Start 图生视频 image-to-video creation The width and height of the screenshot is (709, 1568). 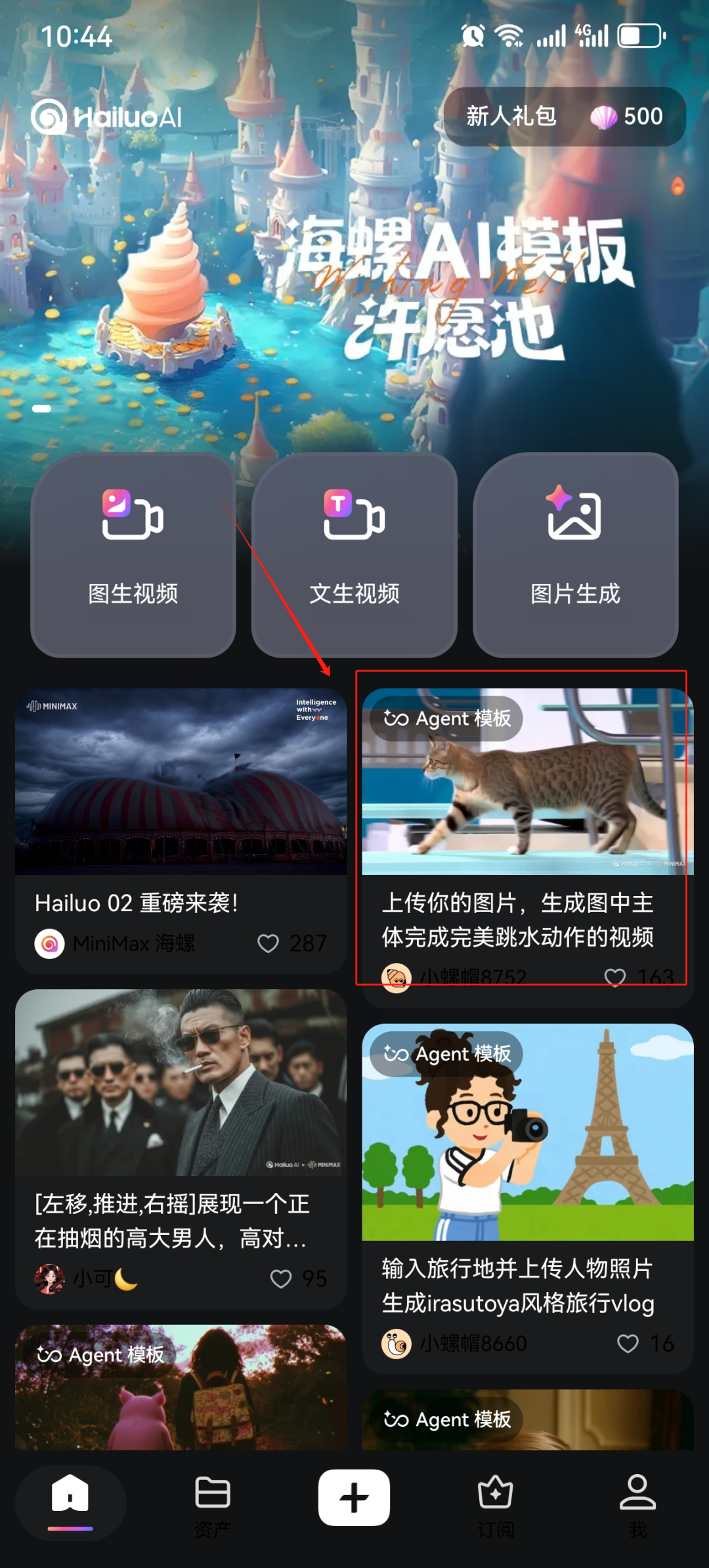(x=133, y=555)
